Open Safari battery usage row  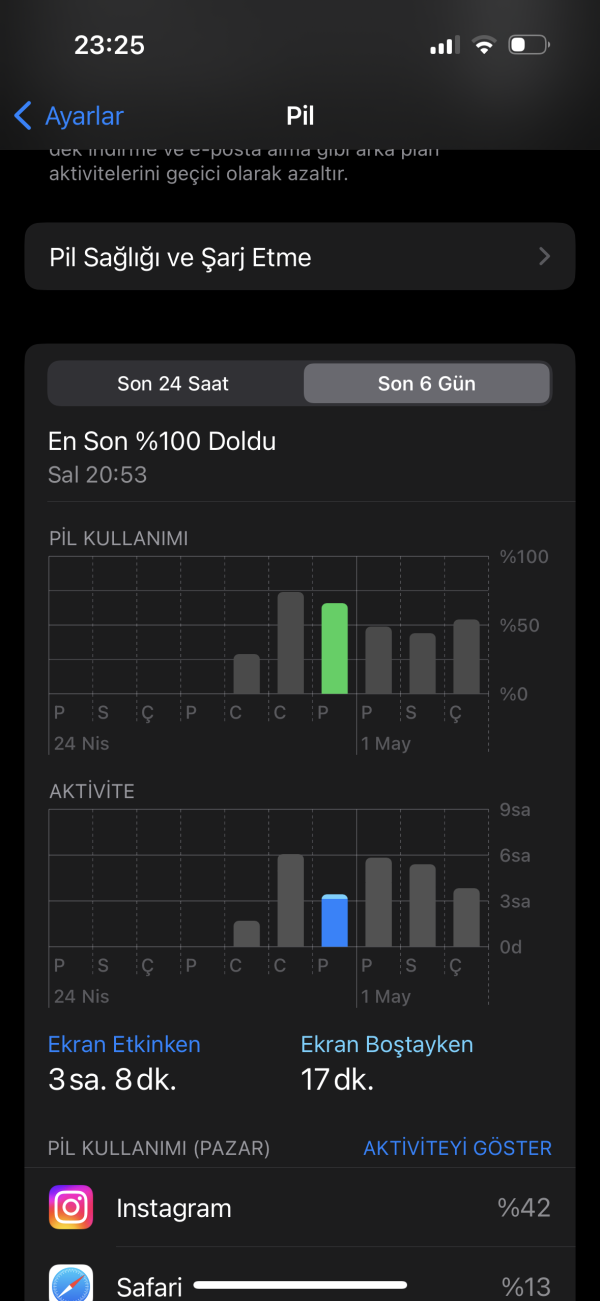click(x=300, y=1284)
